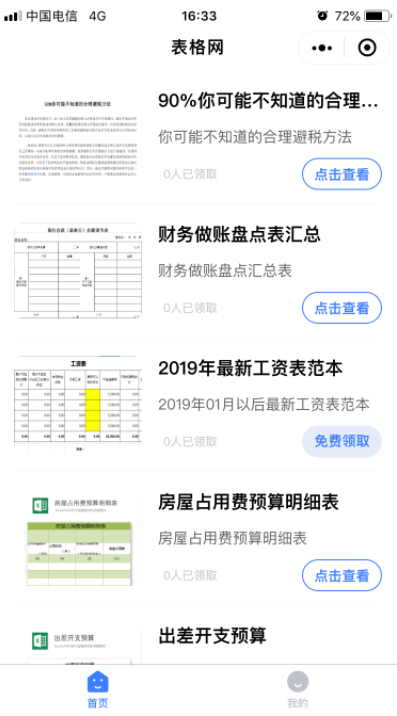The height and width of the screenshot is (716, 397).
Task: Tap 免费领取 for 2019年最新工资表范本
Action: (342, 441)
